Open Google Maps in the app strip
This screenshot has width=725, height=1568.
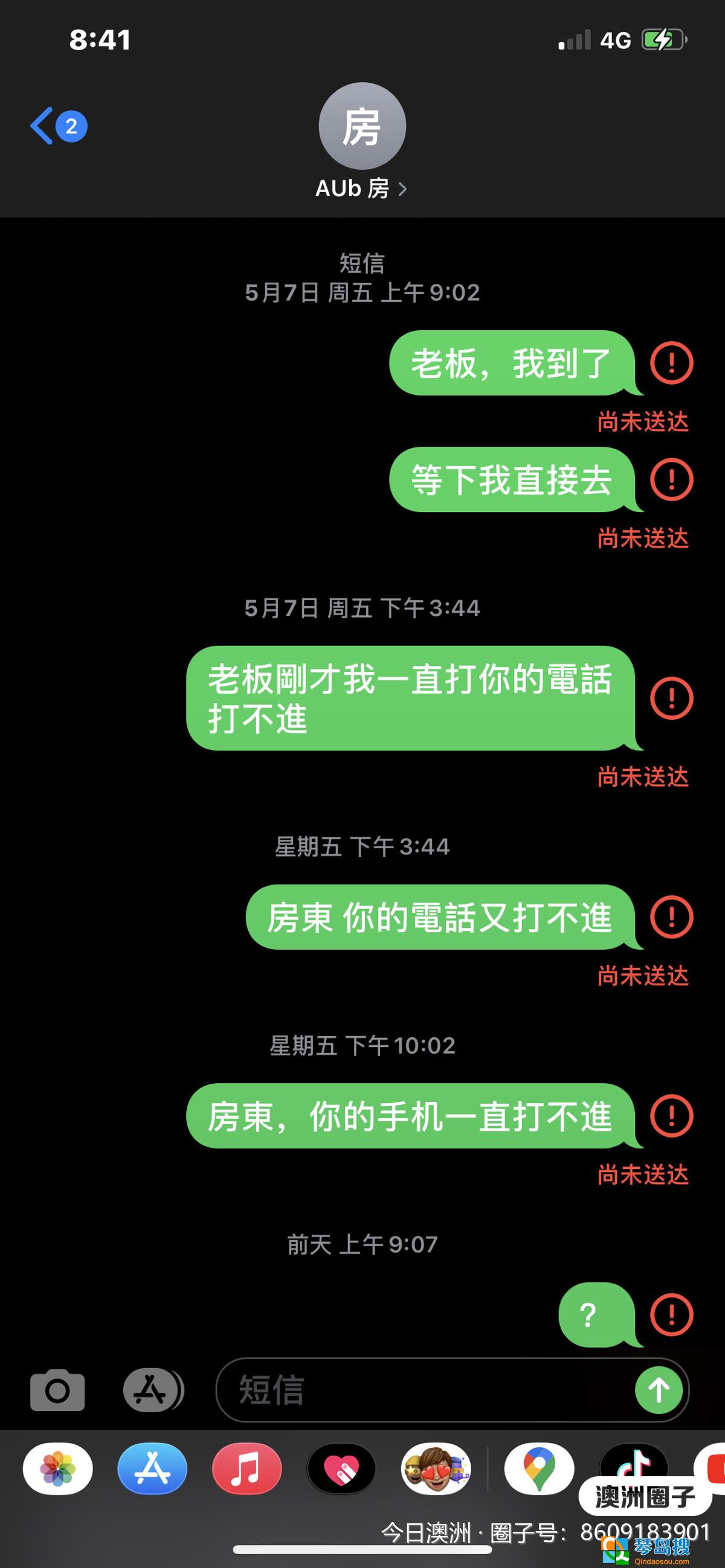pyautogui.click(x=539, y=1469)
